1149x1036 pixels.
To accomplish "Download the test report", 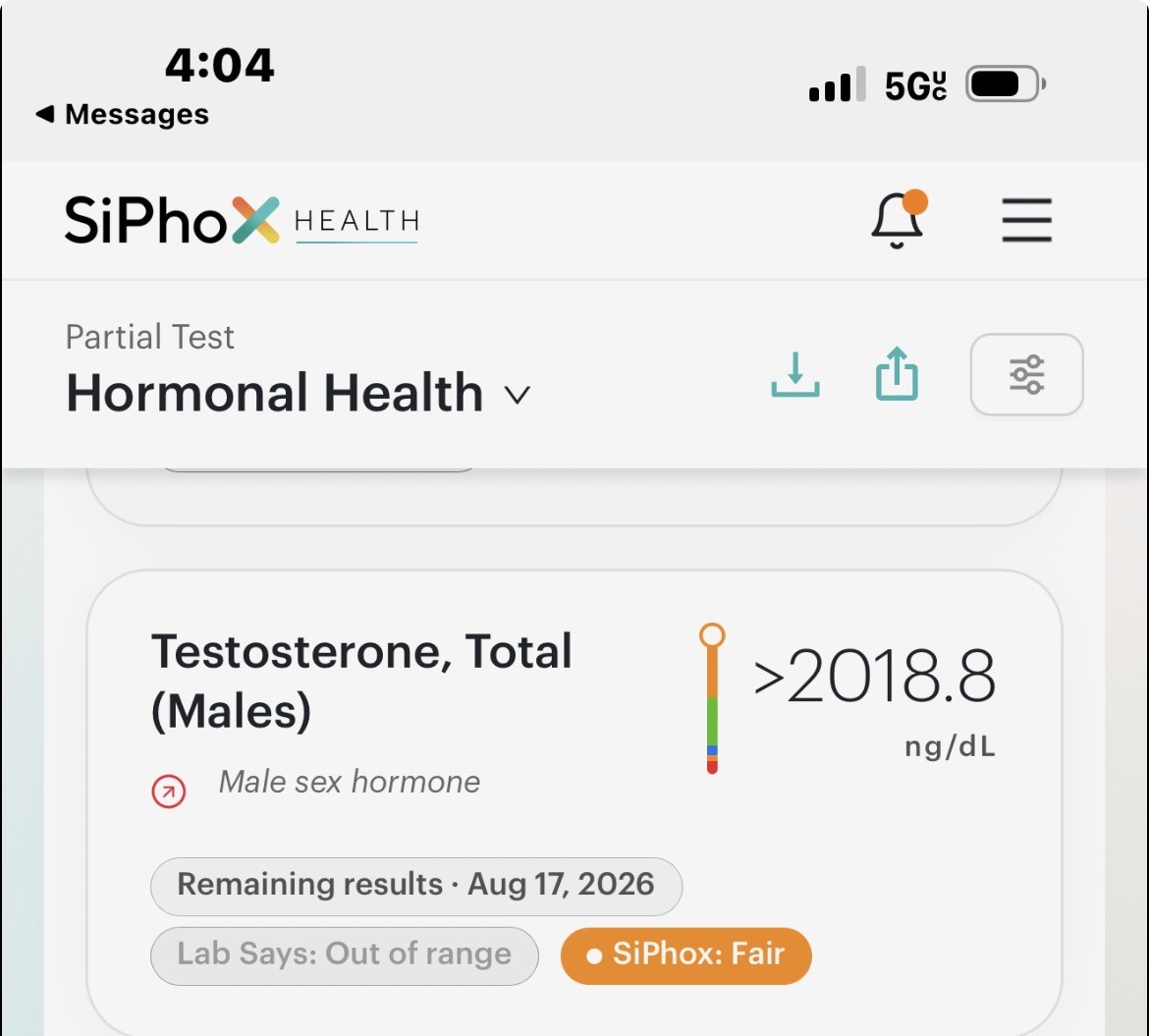I will (795, 374).
